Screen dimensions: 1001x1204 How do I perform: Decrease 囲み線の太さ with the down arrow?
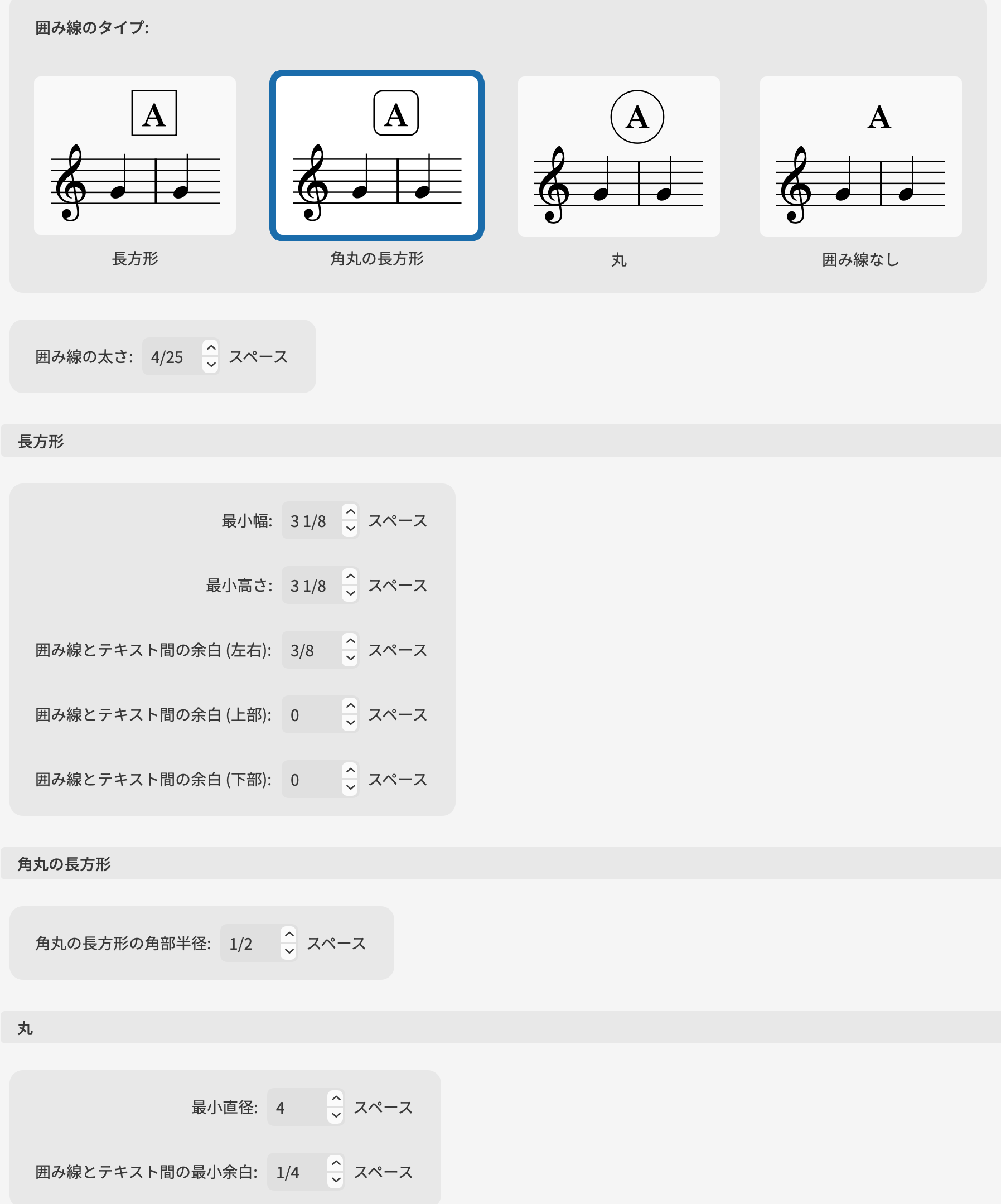click(x=211, y=365)
